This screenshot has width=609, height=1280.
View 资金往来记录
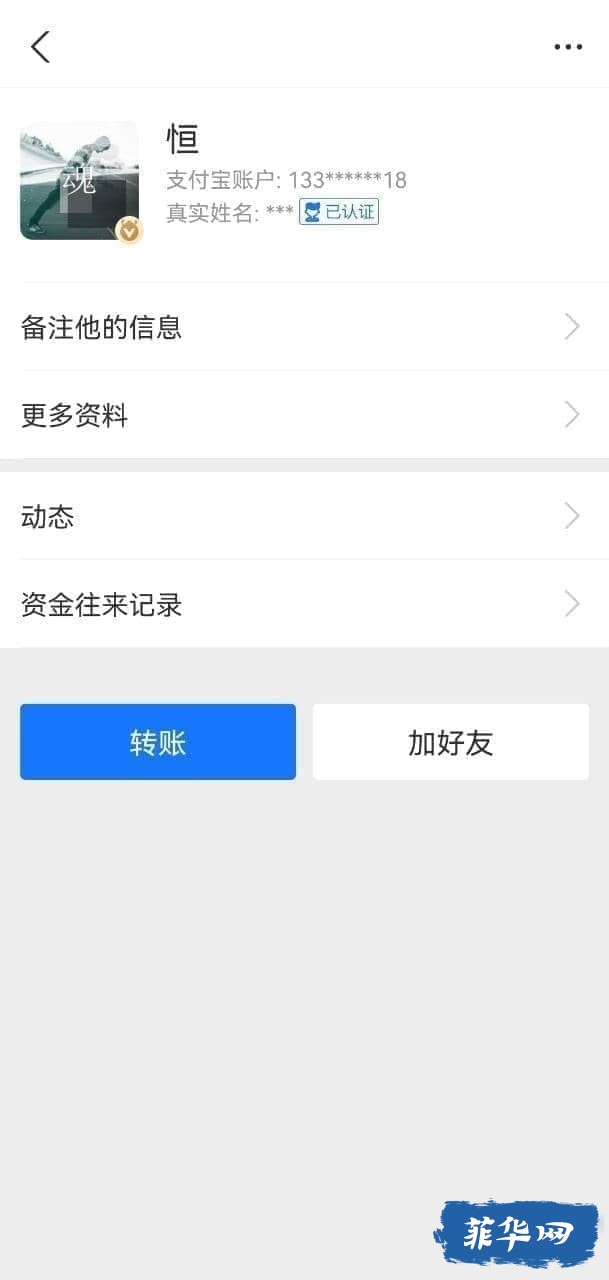coord(304,604)
